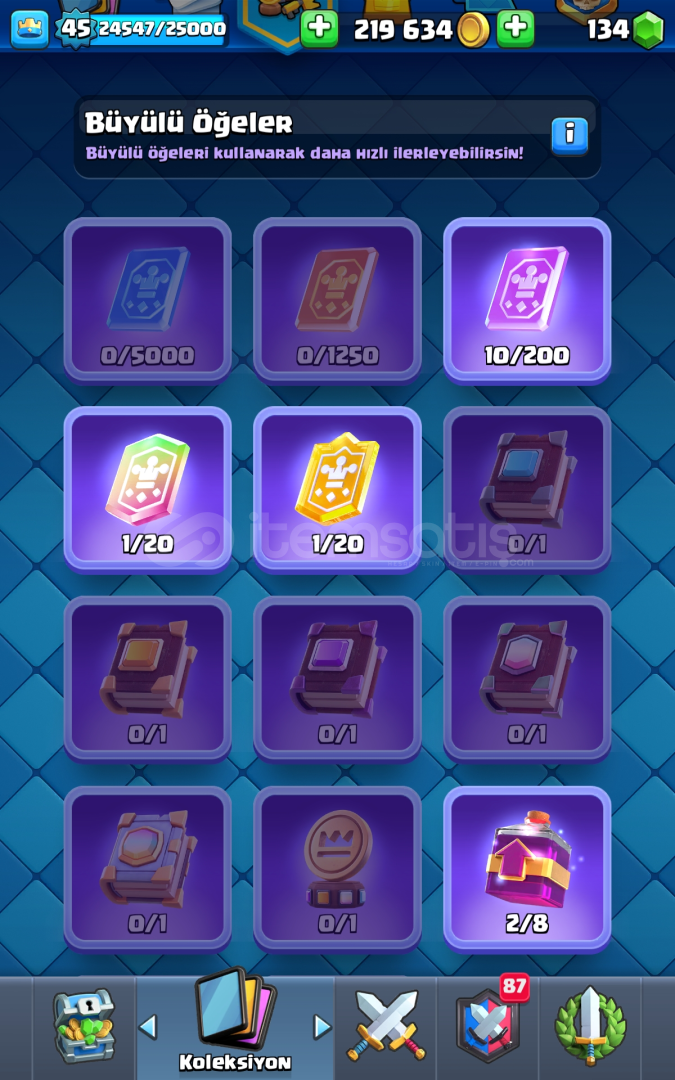
Task: Open the common wild card tile 0/5000
Action: tap(147, 301)
